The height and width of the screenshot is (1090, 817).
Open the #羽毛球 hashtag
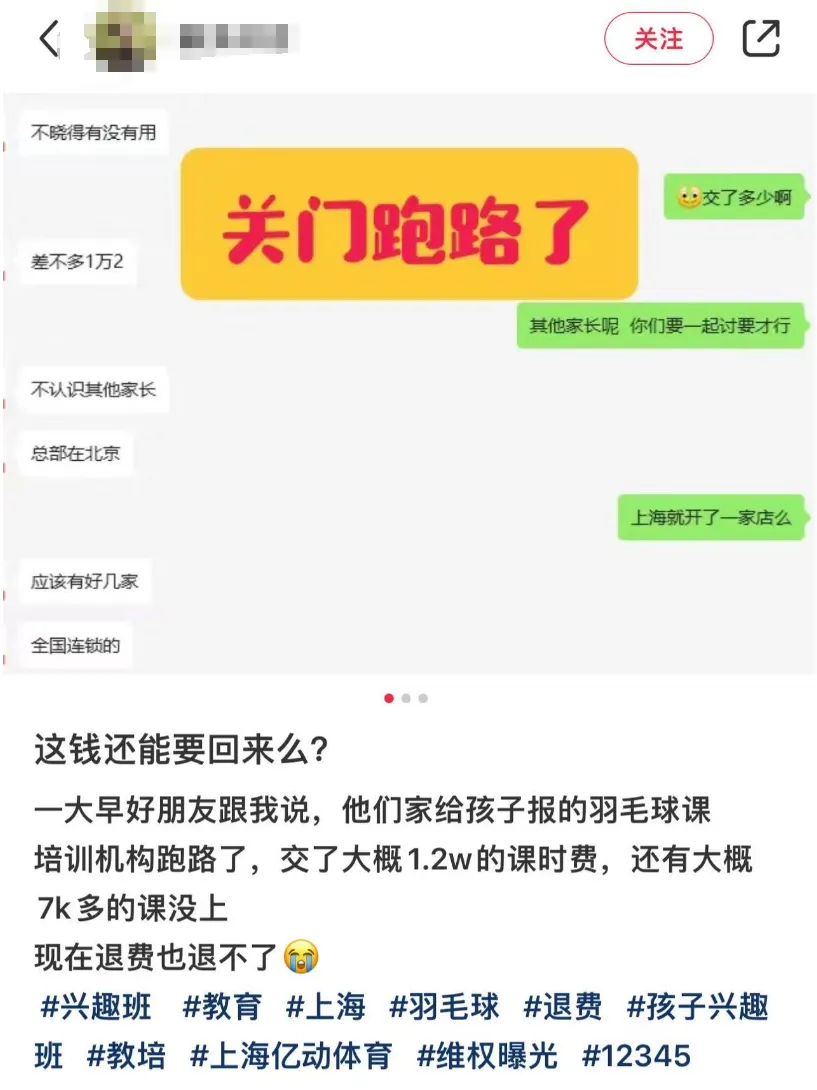point(444,1007)
